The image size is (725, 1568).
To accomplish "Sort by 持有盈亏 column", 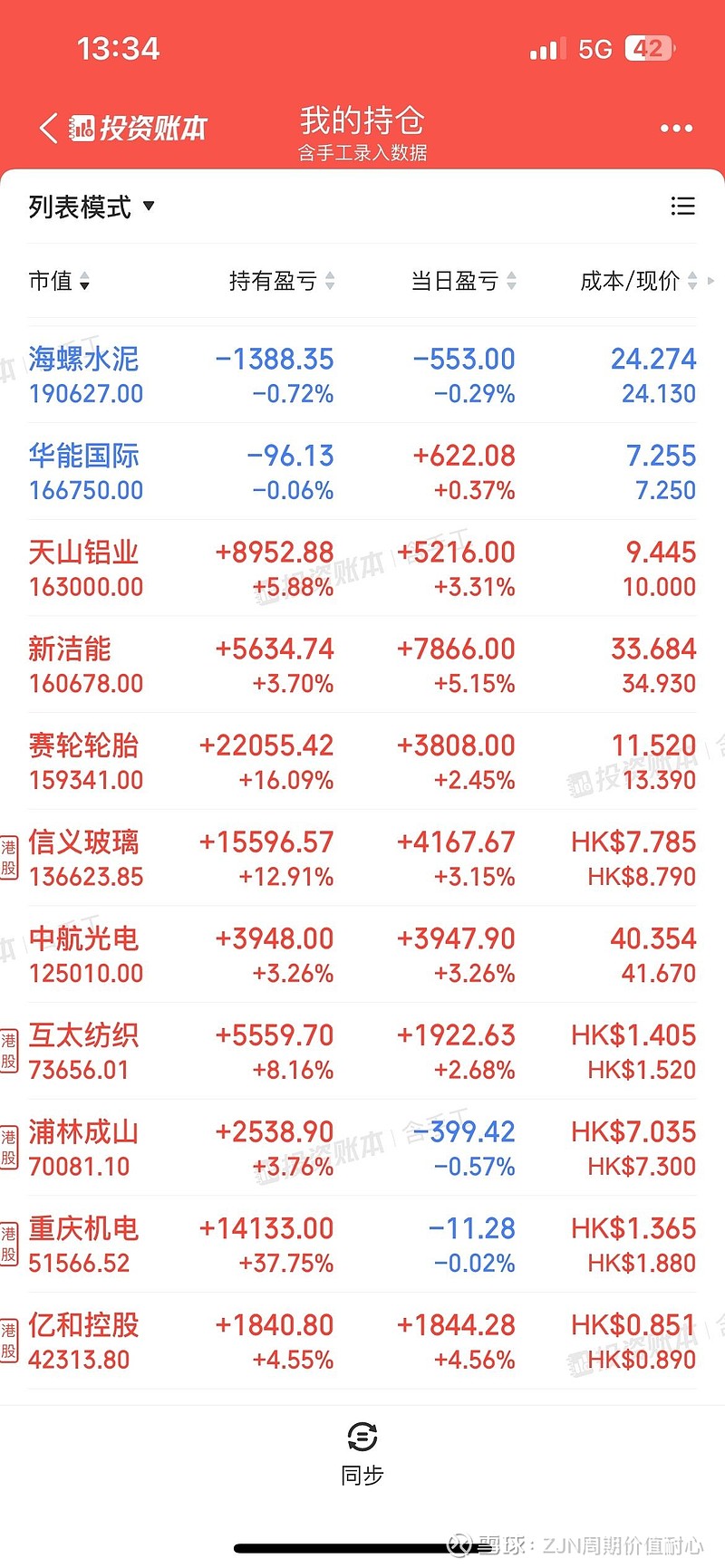I will pos(282,281).
